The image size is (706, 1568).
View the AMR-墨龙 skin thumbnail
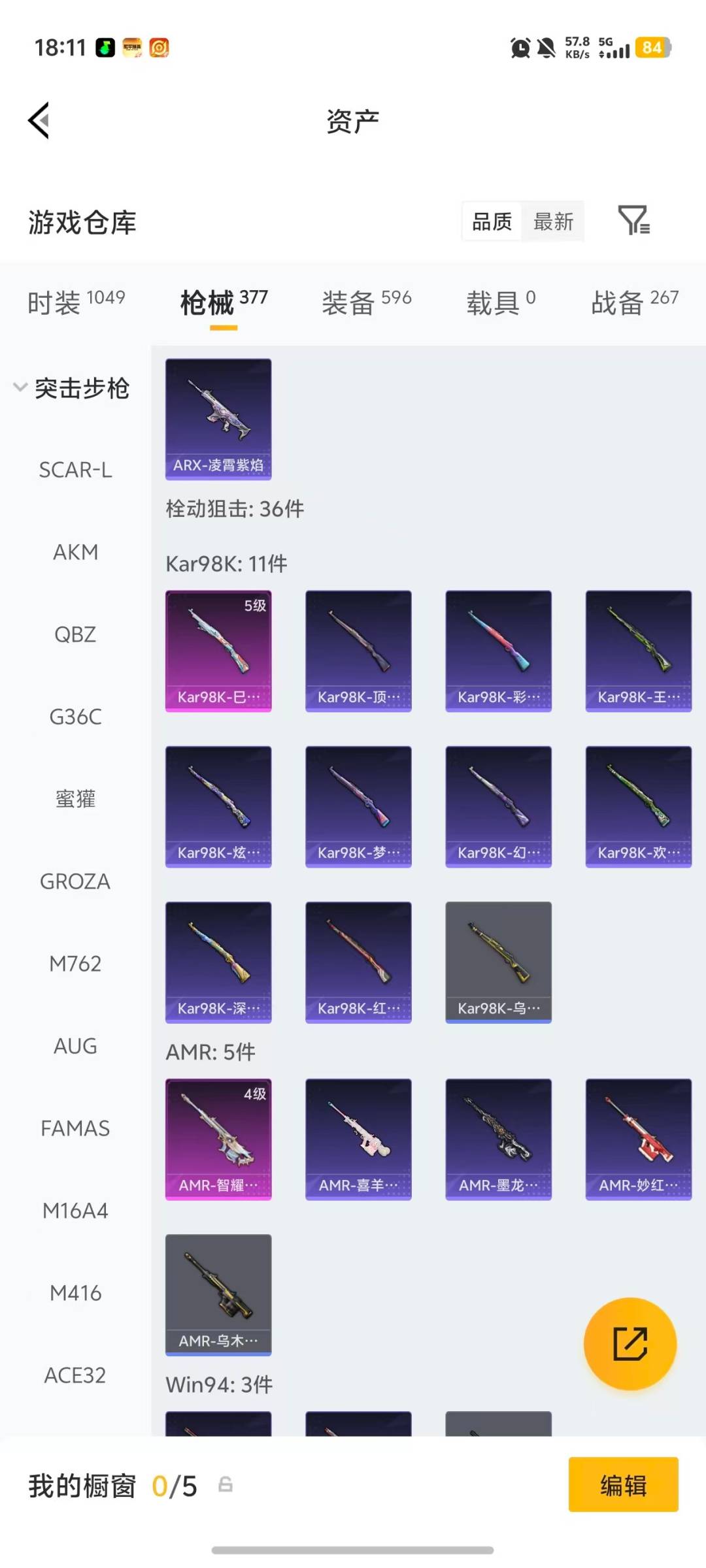[x=498, y=1138]
